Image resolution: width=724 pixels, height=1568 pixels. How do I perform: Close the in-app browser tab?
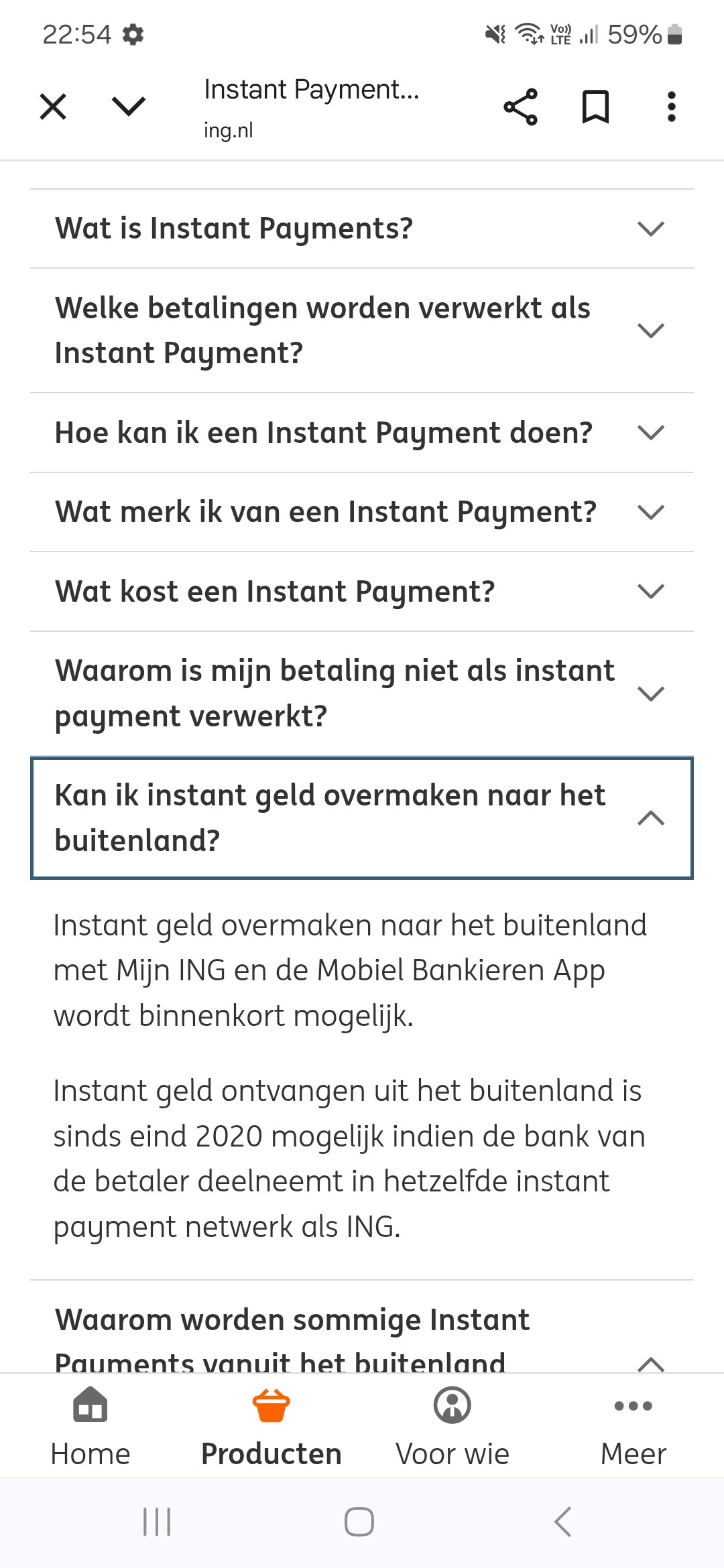[x=53, y=107]
